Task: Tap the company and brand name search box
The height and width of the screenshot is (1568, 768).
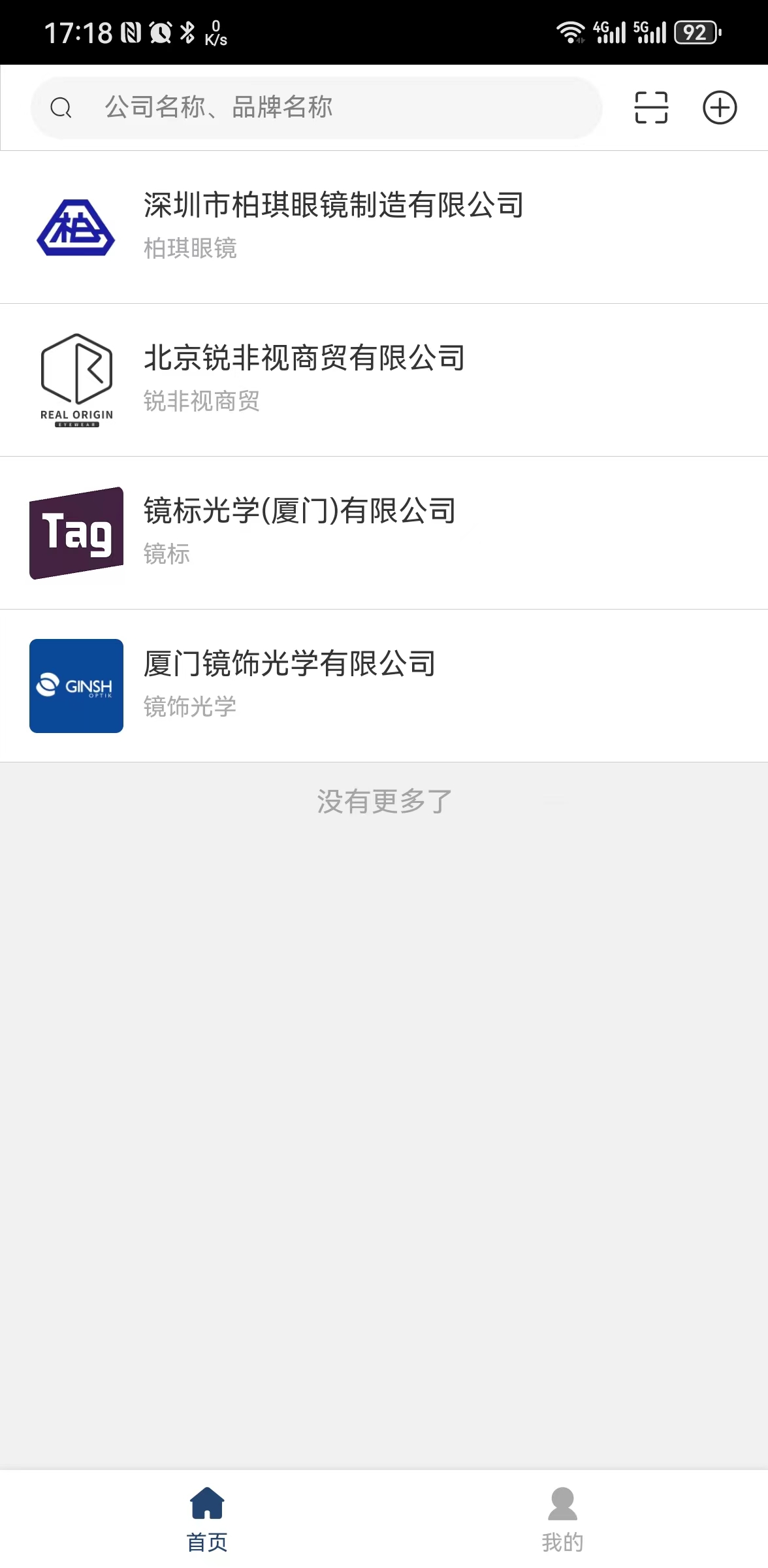Action: (316, 108)
